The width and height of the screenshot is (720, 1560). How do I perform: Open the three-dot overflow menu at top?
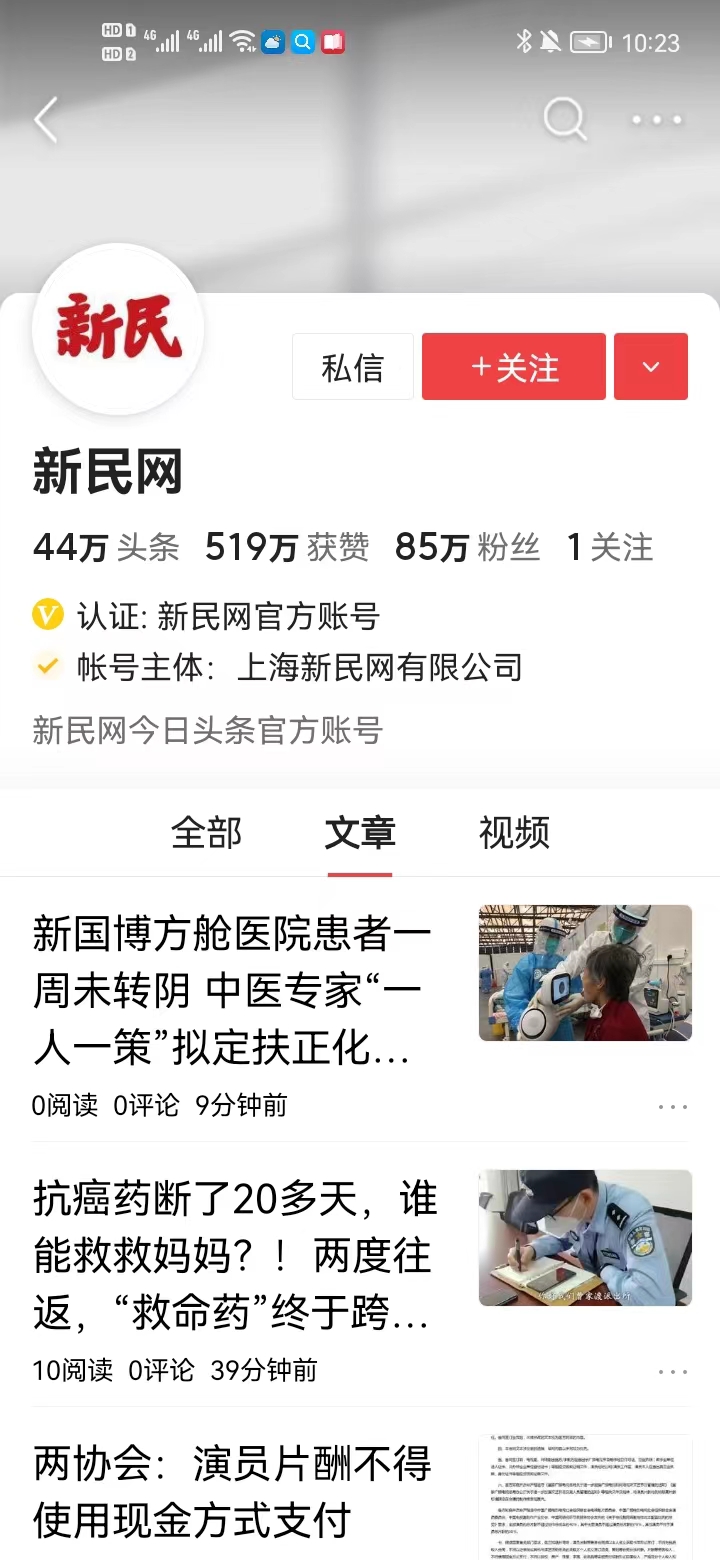(x=657, y=121)
